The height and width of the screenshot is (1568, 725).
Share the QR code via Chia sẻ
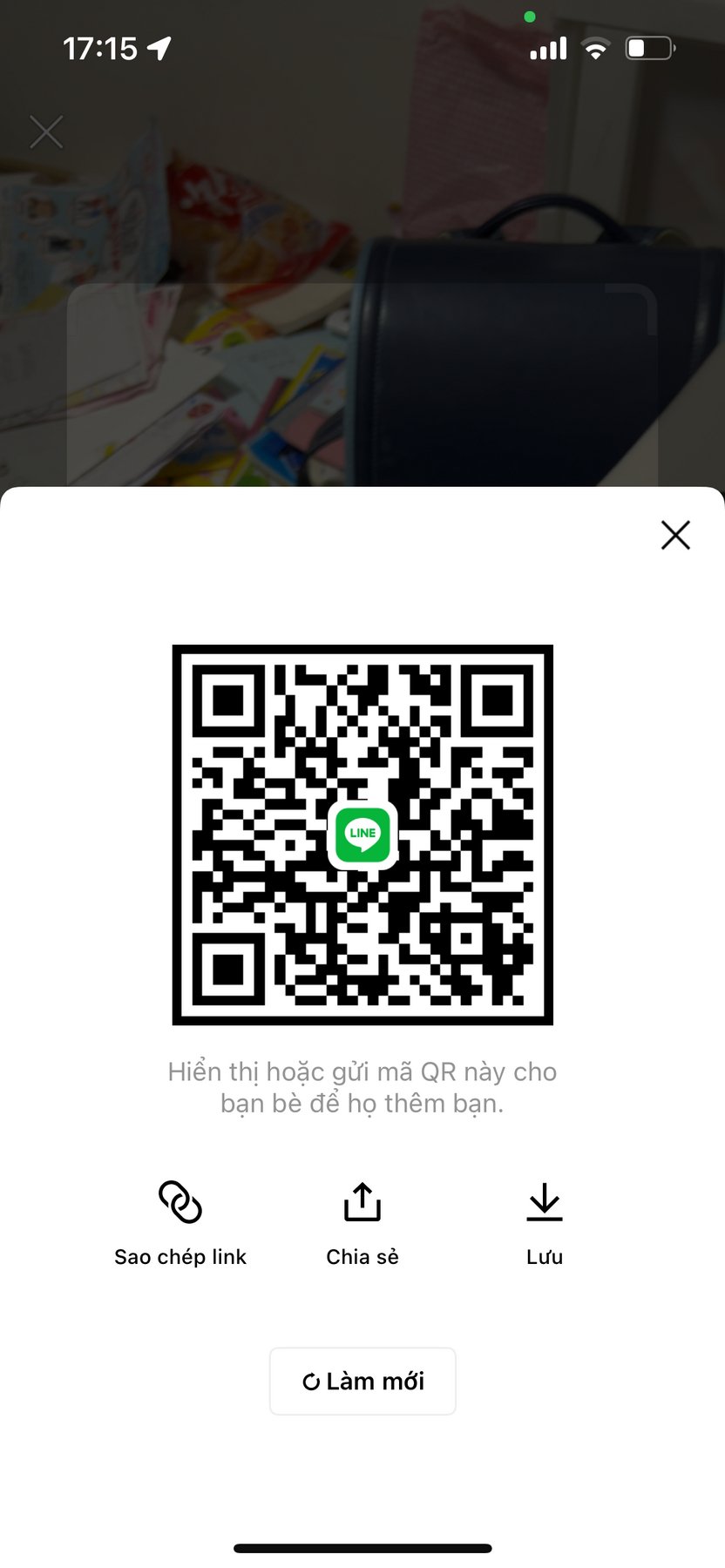[x=362, y=1221]
